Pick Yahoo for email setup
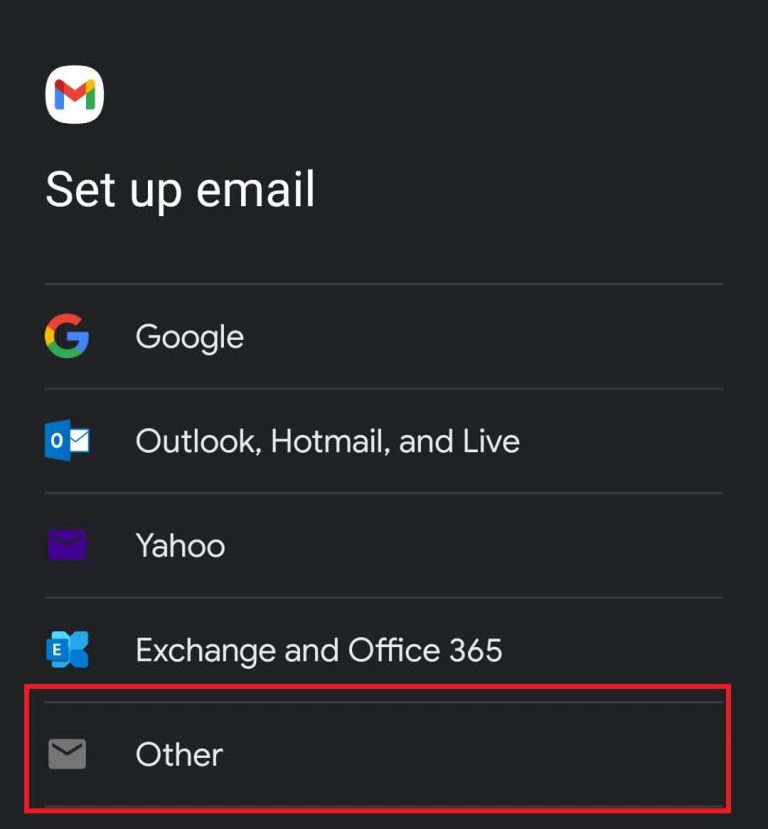Image resolution: width=768 pixels, height=829 pixels. [180, 545]
